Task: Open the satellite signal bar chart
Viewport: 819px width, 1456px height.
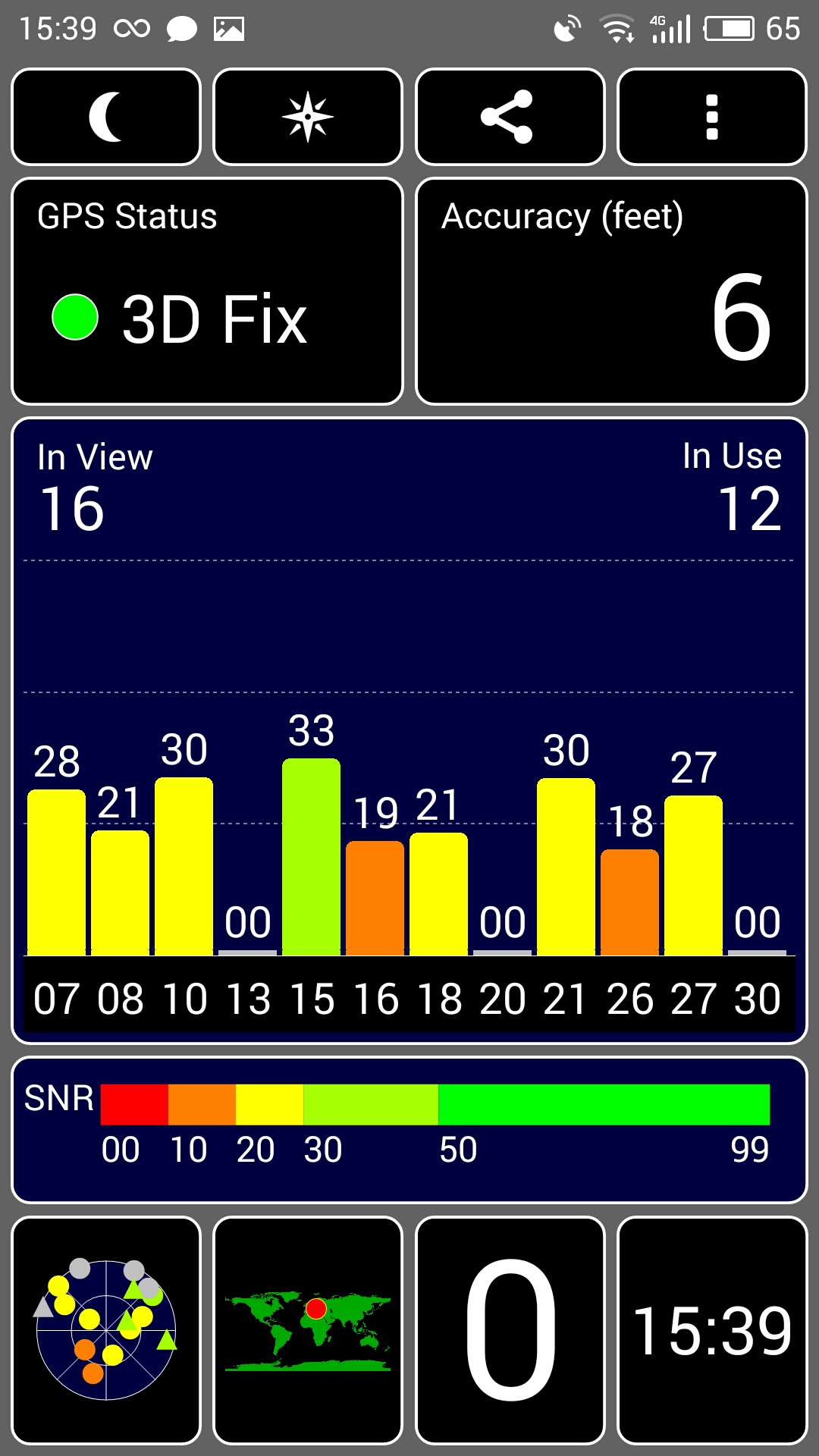Action: point(409,731)
